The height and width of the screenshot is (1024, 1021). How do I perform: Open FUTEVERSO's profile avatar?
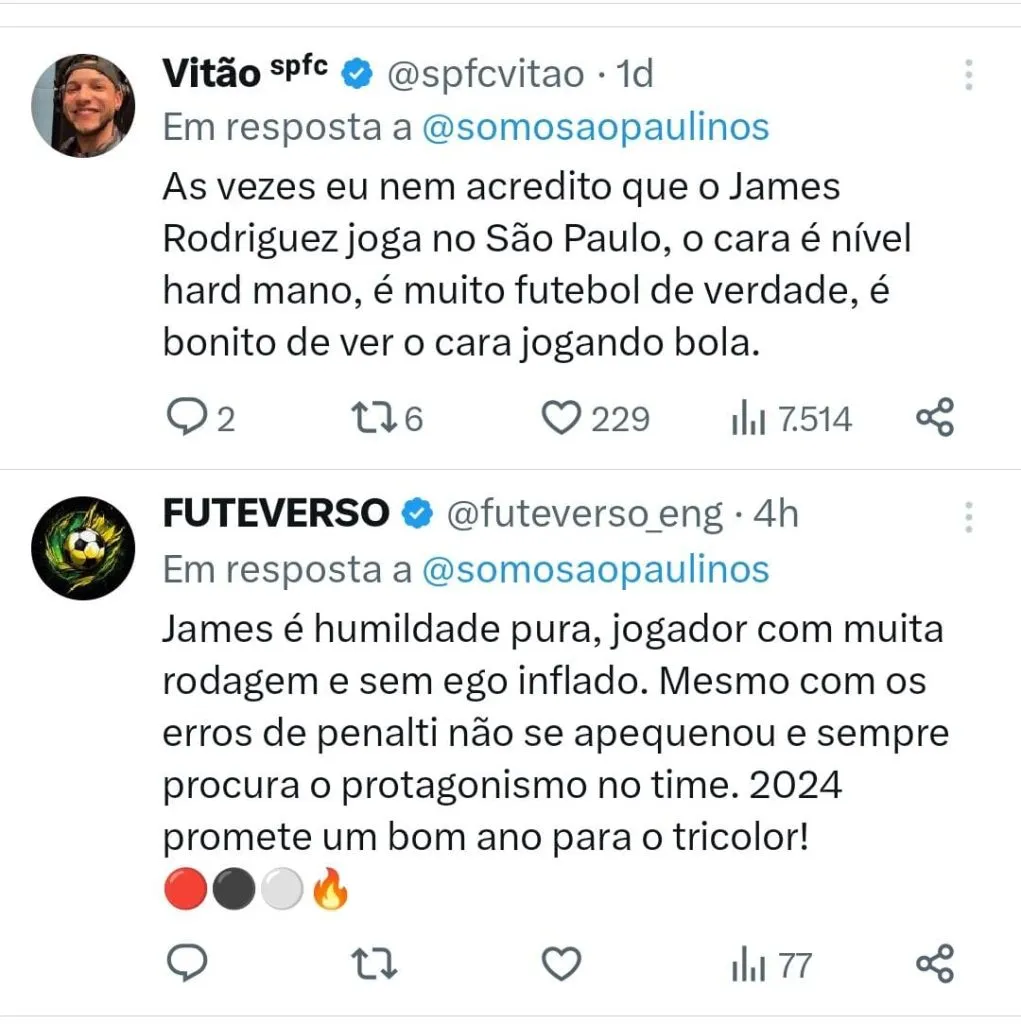tap(83, 548)
